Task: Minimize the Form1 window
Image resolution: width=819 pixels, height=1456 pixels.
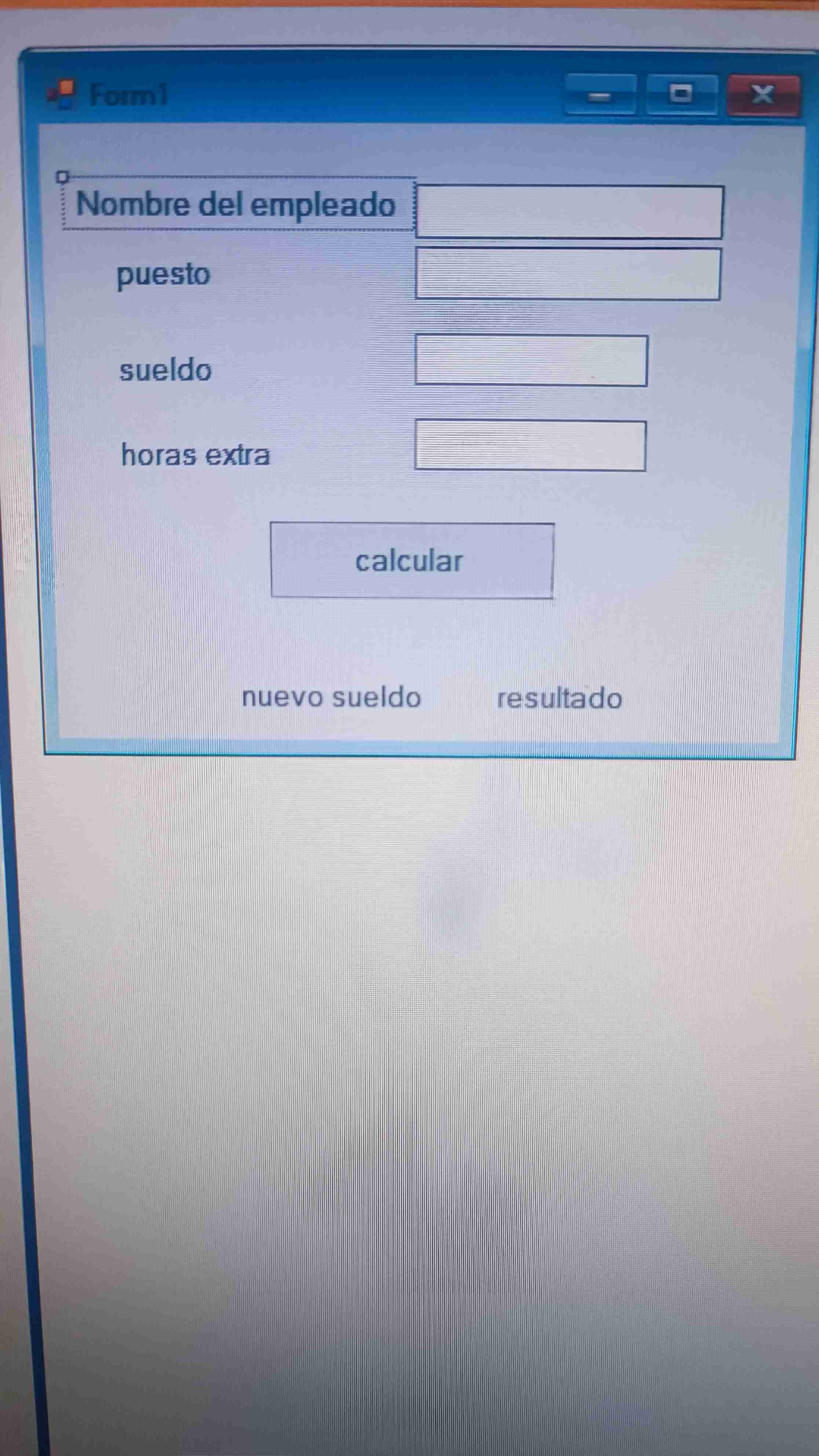Action: [x=600, y=95]
